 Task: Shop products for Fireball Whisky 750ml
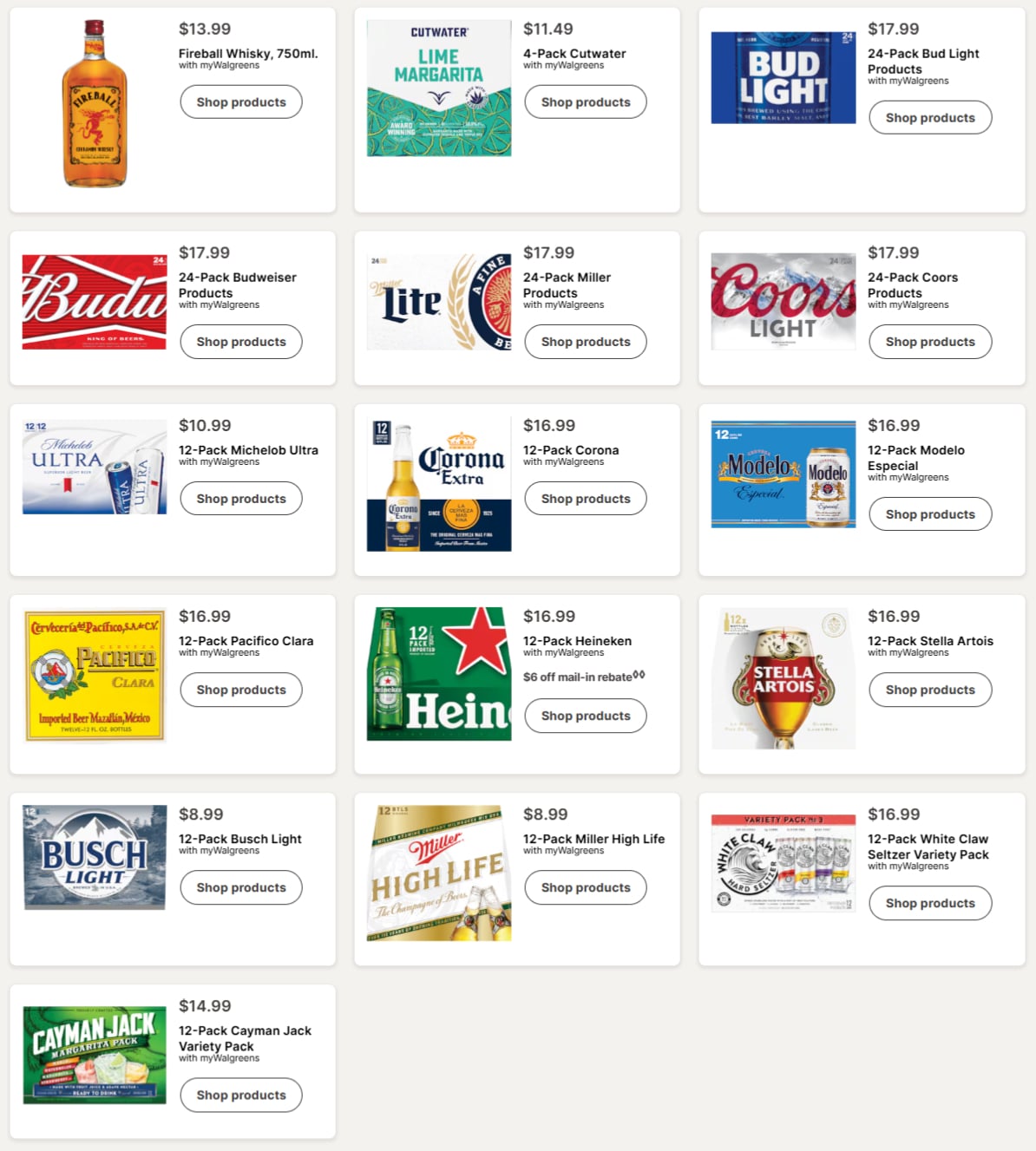(241, 101)
